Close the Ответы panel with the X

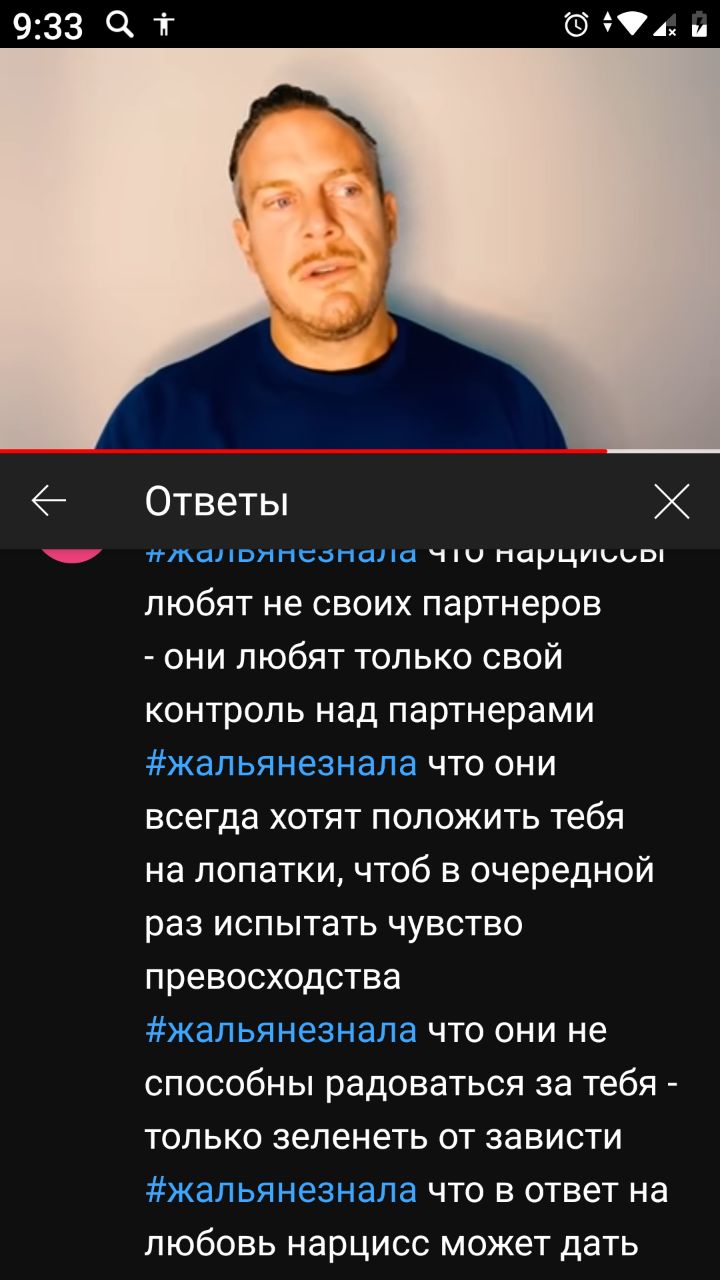671,501
